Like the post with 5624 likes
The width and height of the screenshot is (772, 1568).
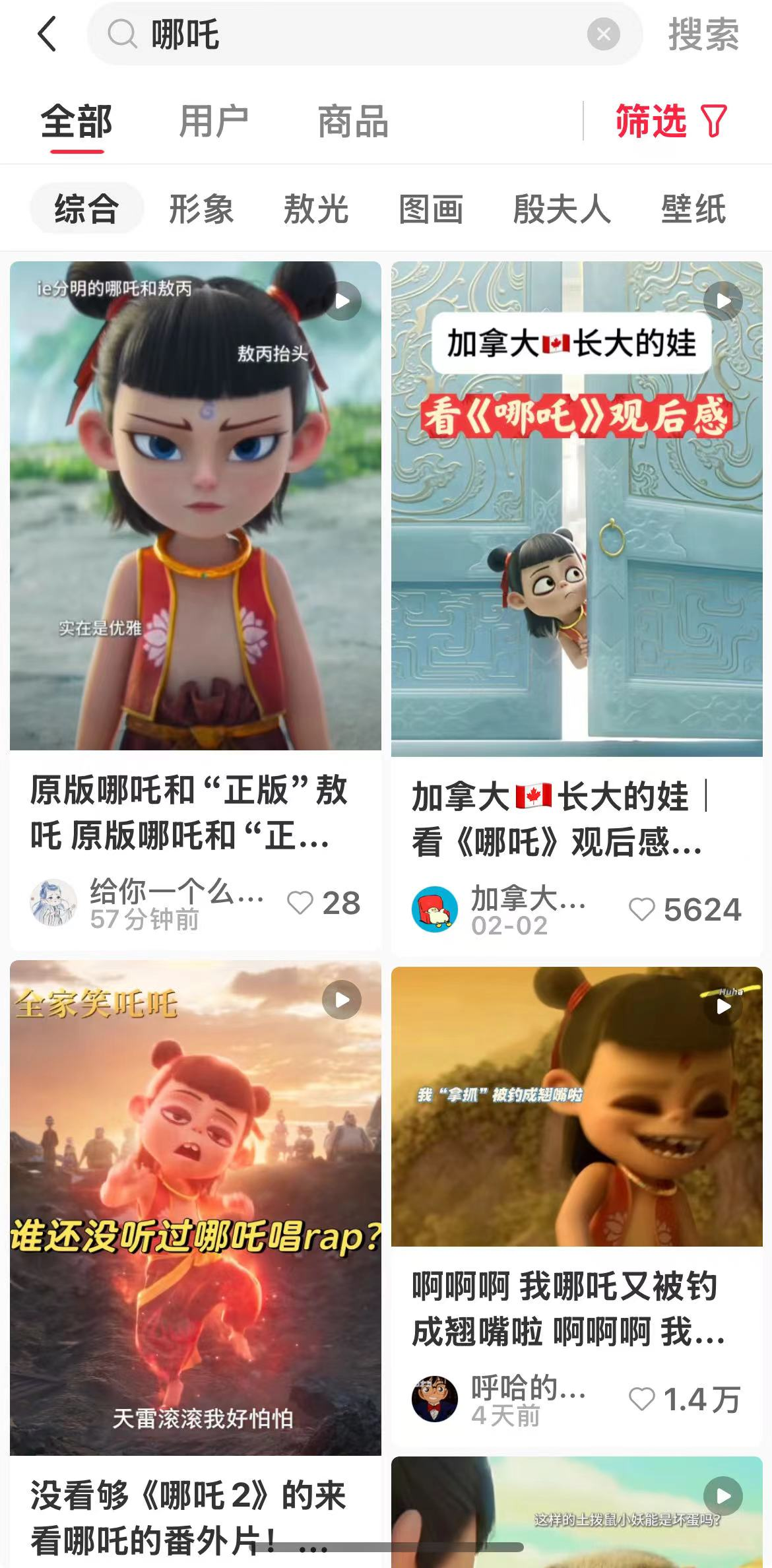[x=641, y=909]
